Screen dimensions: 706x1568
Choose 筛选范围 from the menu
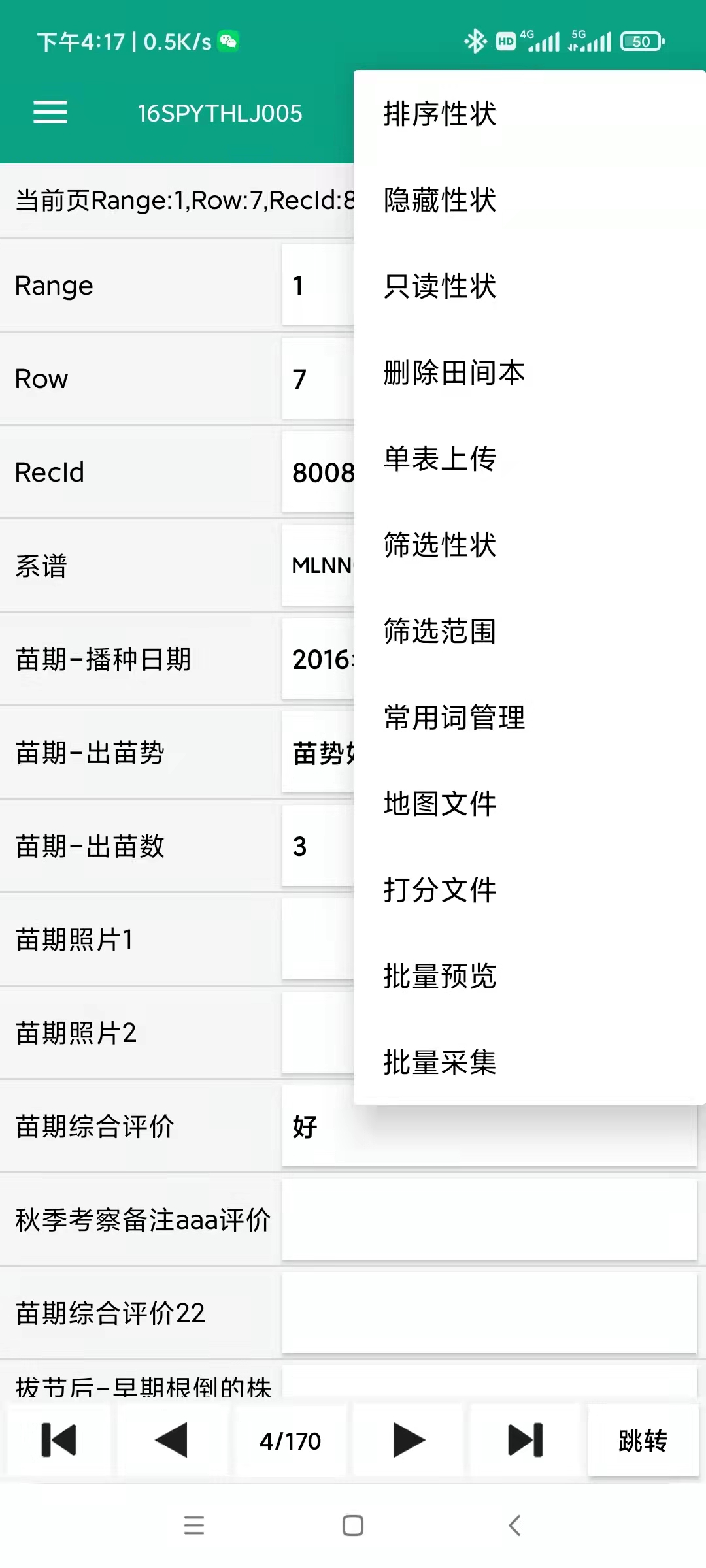click(529, 631)
